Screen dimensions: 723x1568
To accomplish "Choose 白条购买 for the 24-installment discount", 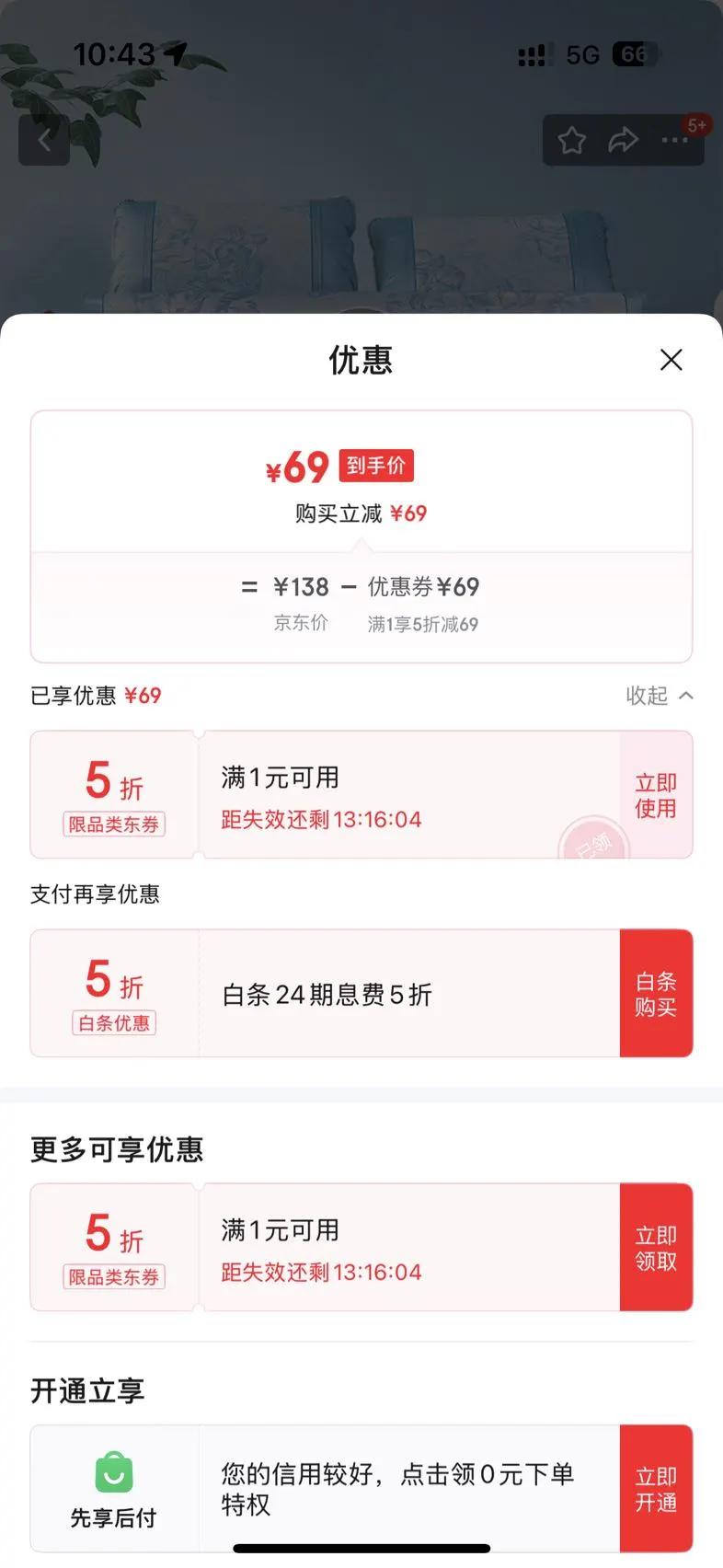I will [x=656, y=994].
